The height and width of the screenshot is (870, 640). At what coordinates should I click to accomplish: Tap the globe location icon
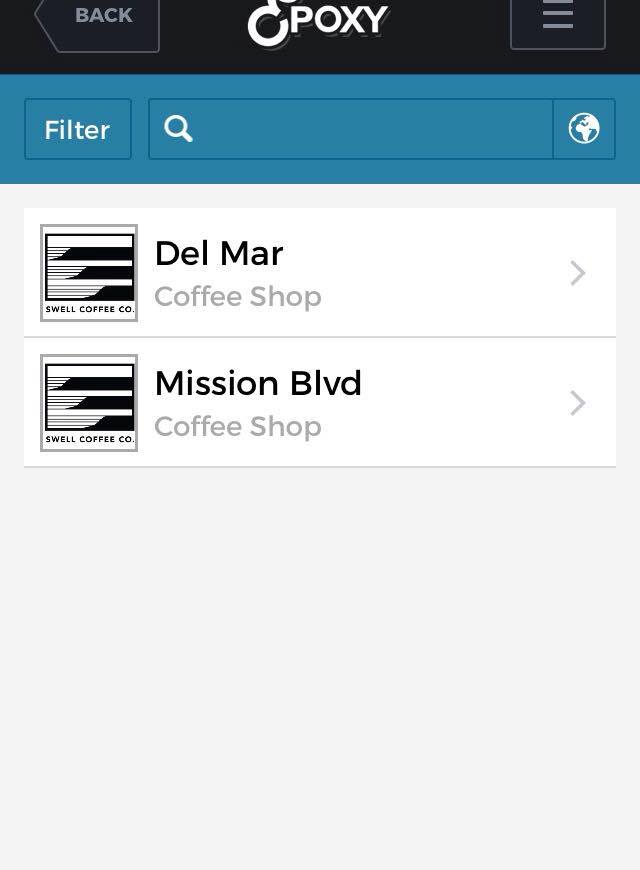click(x=584, y=129)
